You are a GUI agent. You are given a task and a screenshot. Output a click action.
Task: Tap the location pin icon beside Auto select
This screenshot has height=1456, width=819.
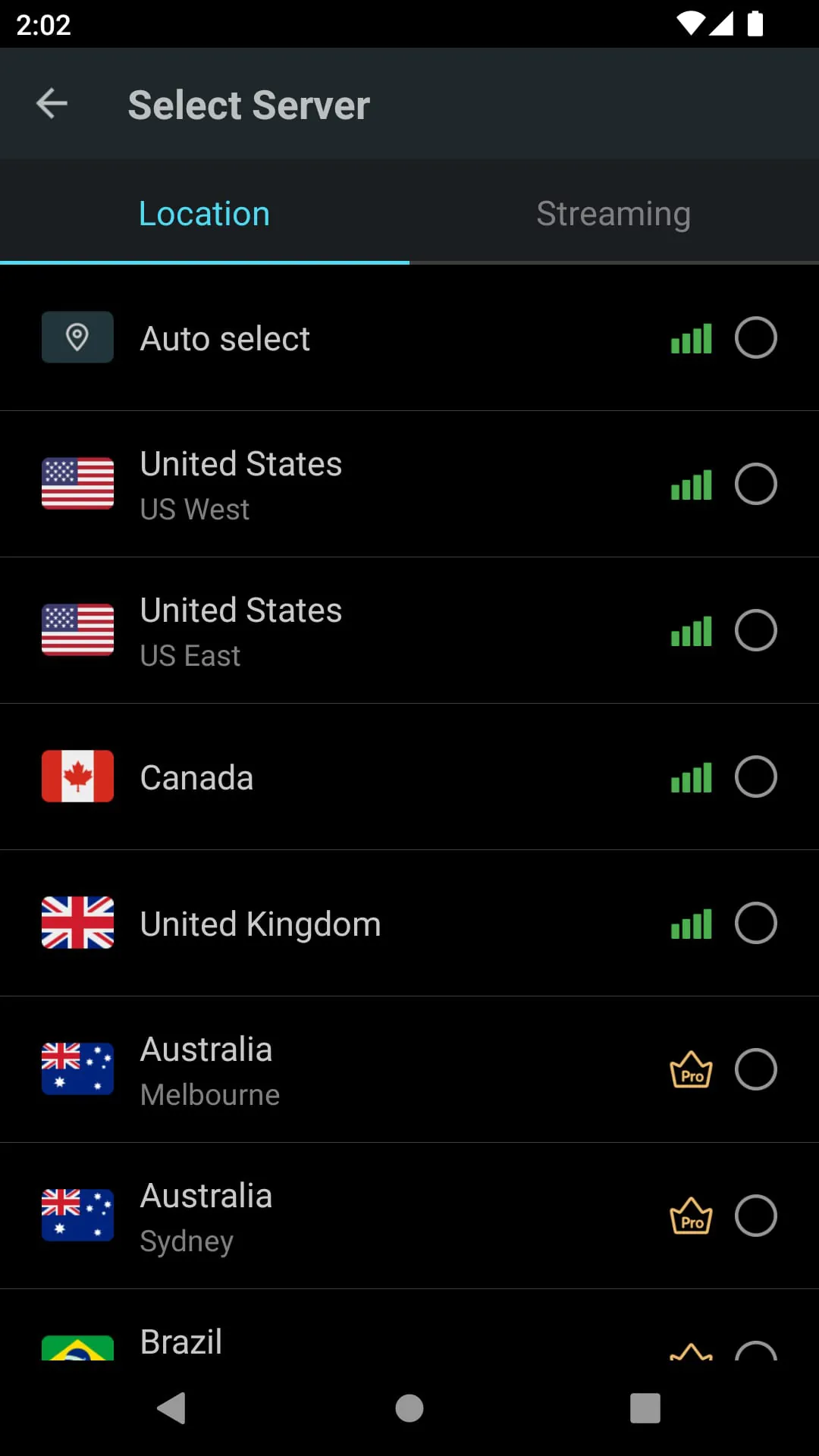(77, 337)
